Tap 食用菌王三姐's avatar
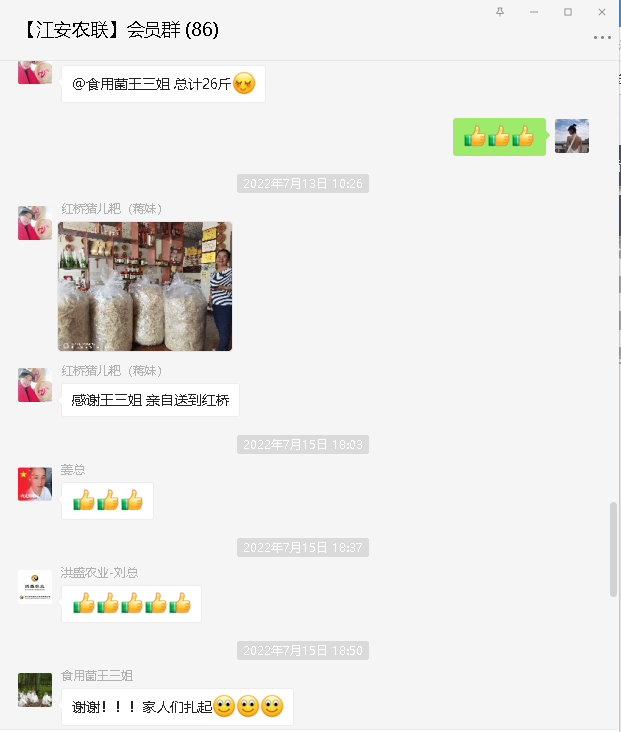The image size is (621, 732). (35, 690)
